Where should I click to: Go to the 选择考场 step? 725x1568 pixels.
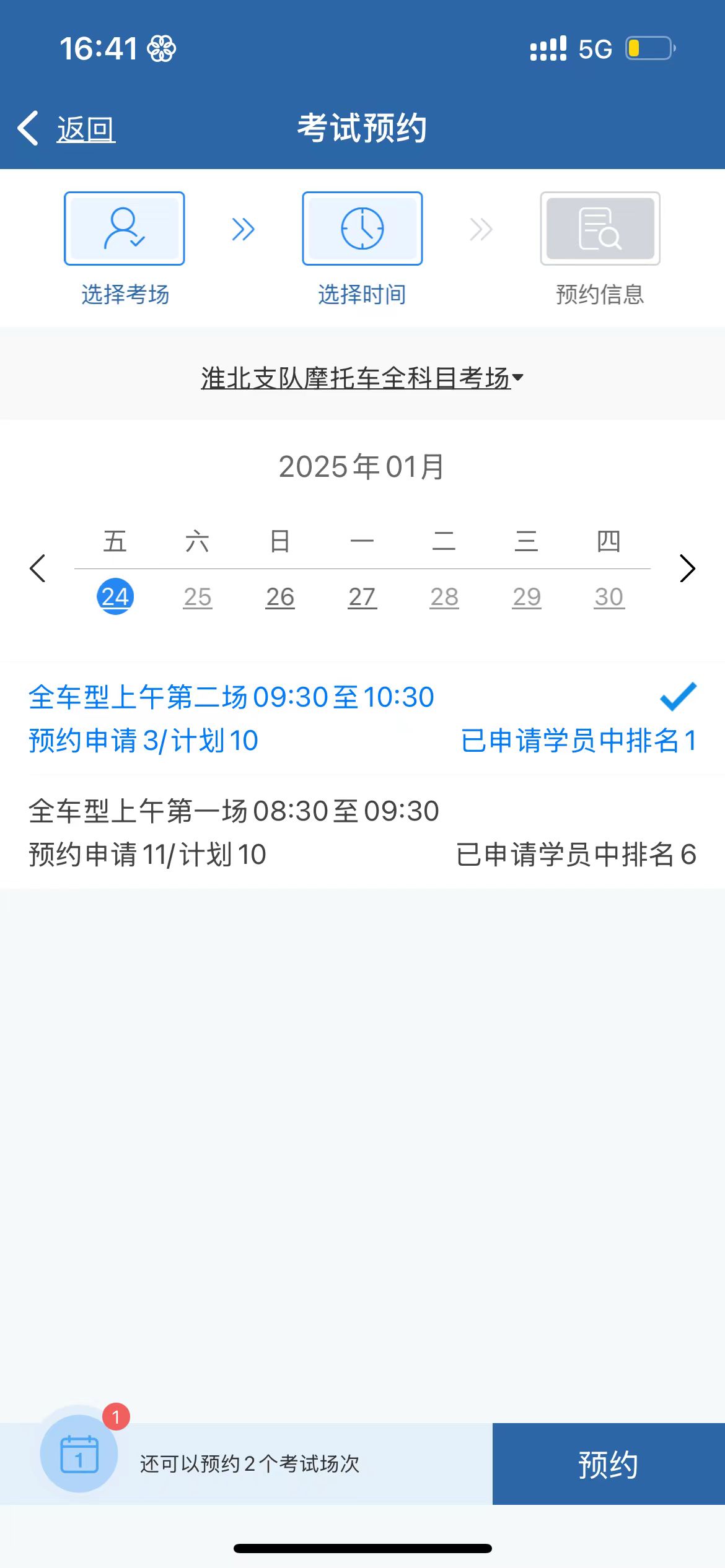click(125, 229)
